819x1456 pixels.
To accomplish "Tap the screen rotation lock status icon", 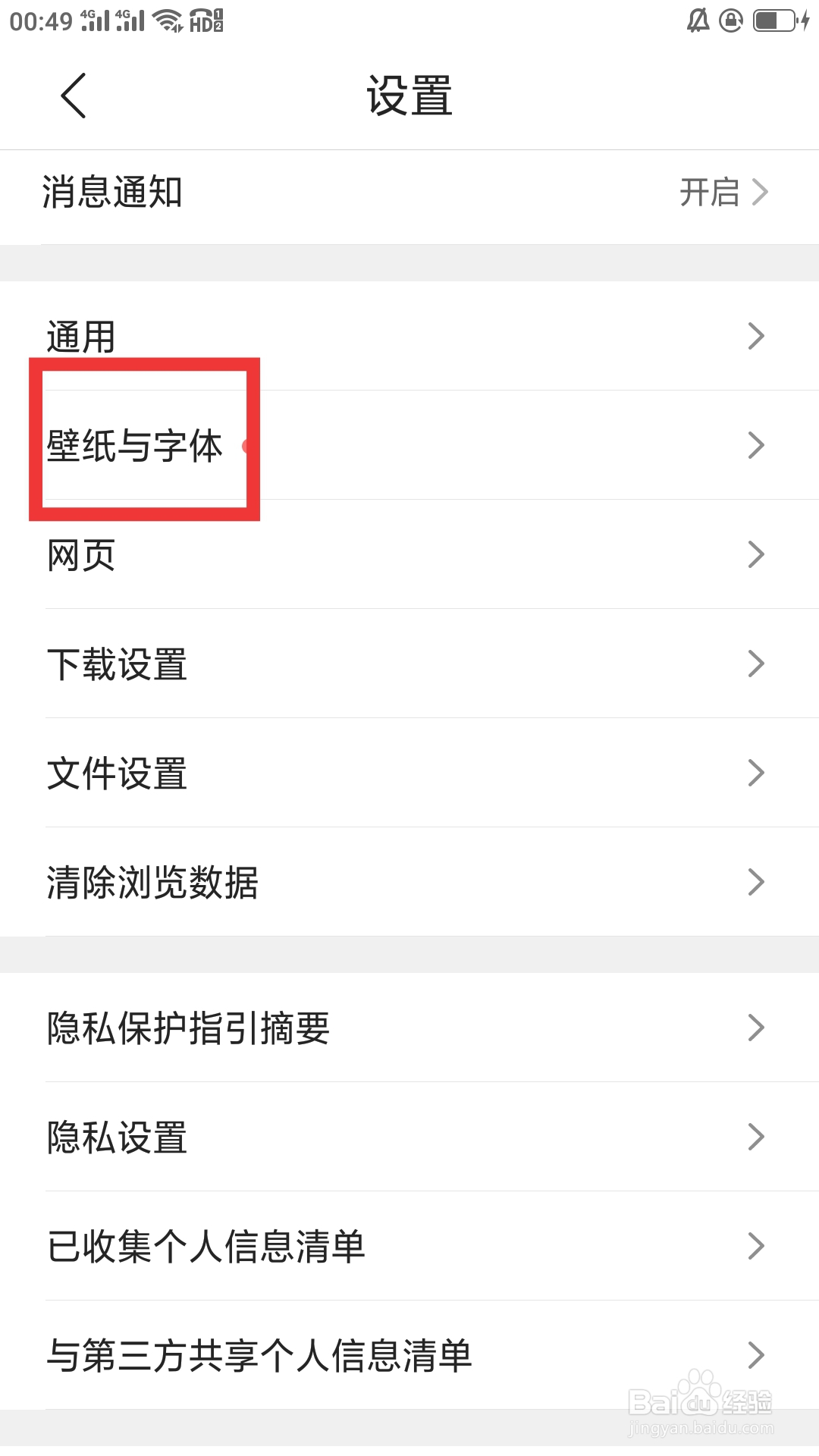I will [730, 20].
